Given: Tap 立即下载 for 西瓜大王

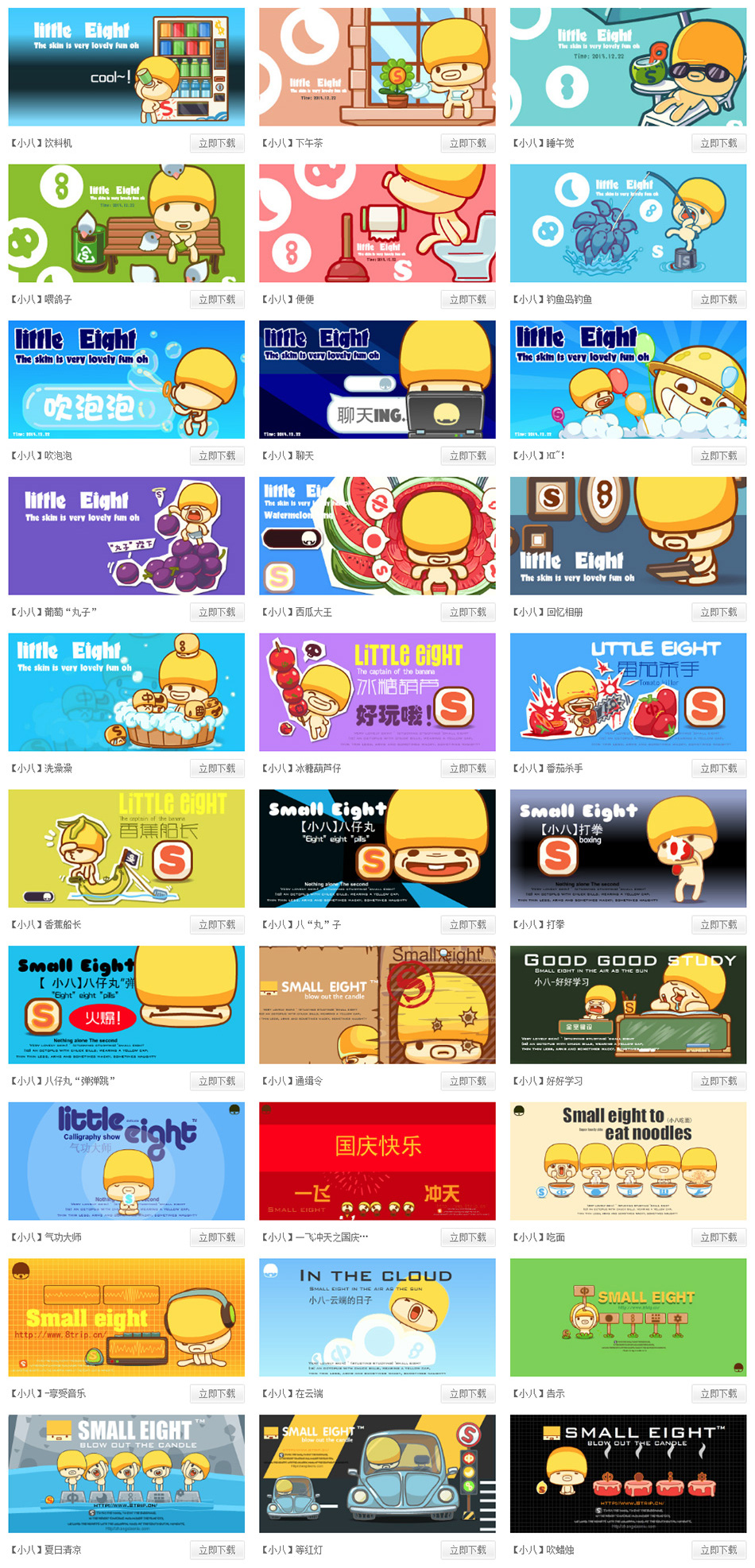Looking at the screenshot, I should coord(467,612).
